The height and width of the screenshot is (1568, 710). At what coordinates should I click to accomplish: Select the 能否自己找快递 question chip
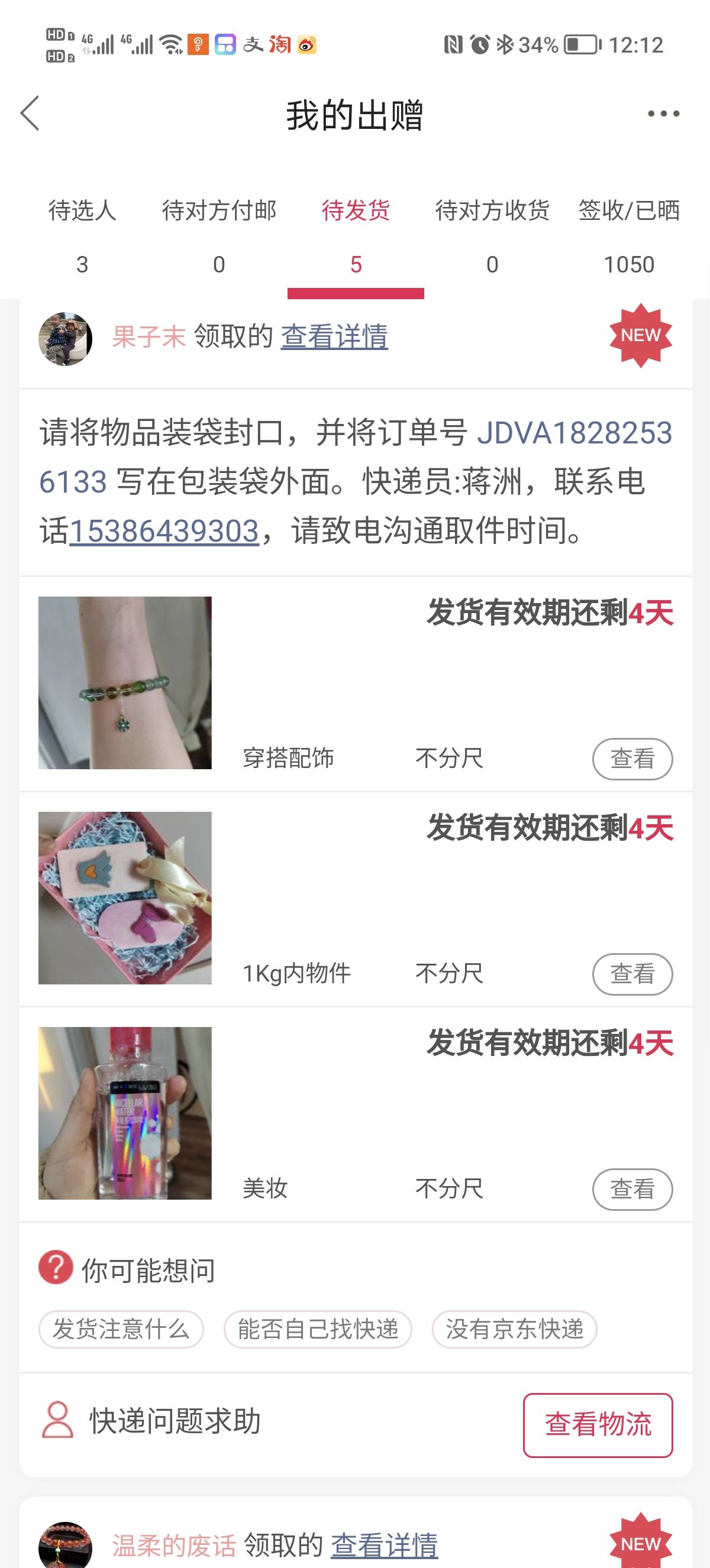[318, 1329]
